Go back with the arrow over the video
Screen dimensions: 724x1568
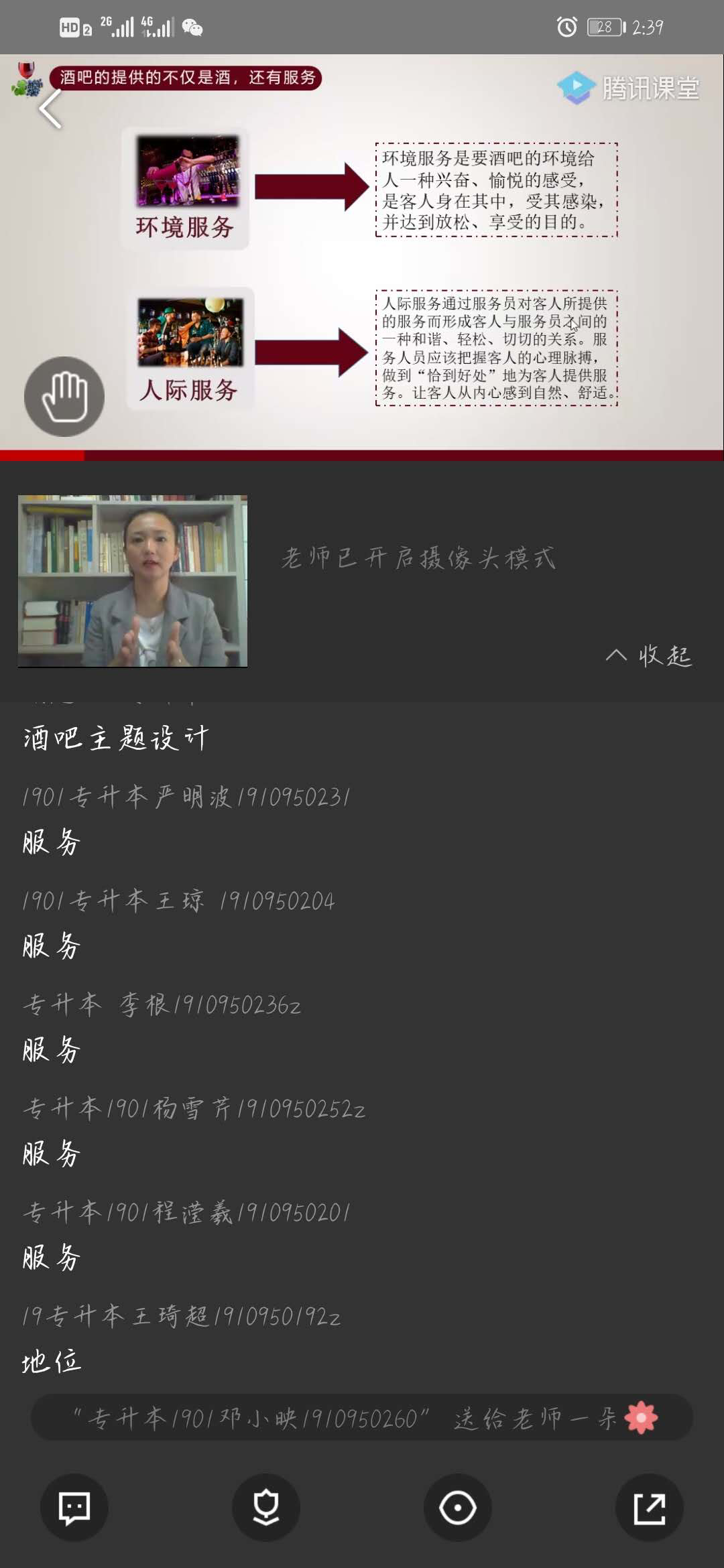point(51,109)
